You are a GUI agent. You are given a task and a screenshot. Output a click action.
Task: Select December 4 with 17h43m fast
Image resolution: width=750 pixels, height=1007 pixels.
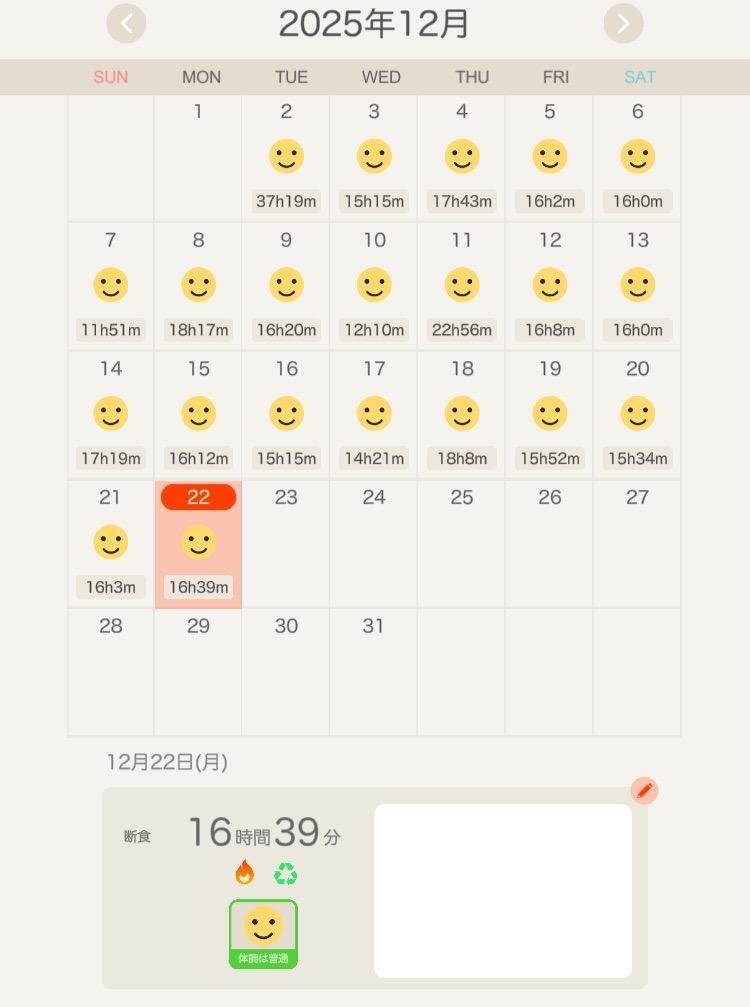pyautogui.click(x=462, y=158)
